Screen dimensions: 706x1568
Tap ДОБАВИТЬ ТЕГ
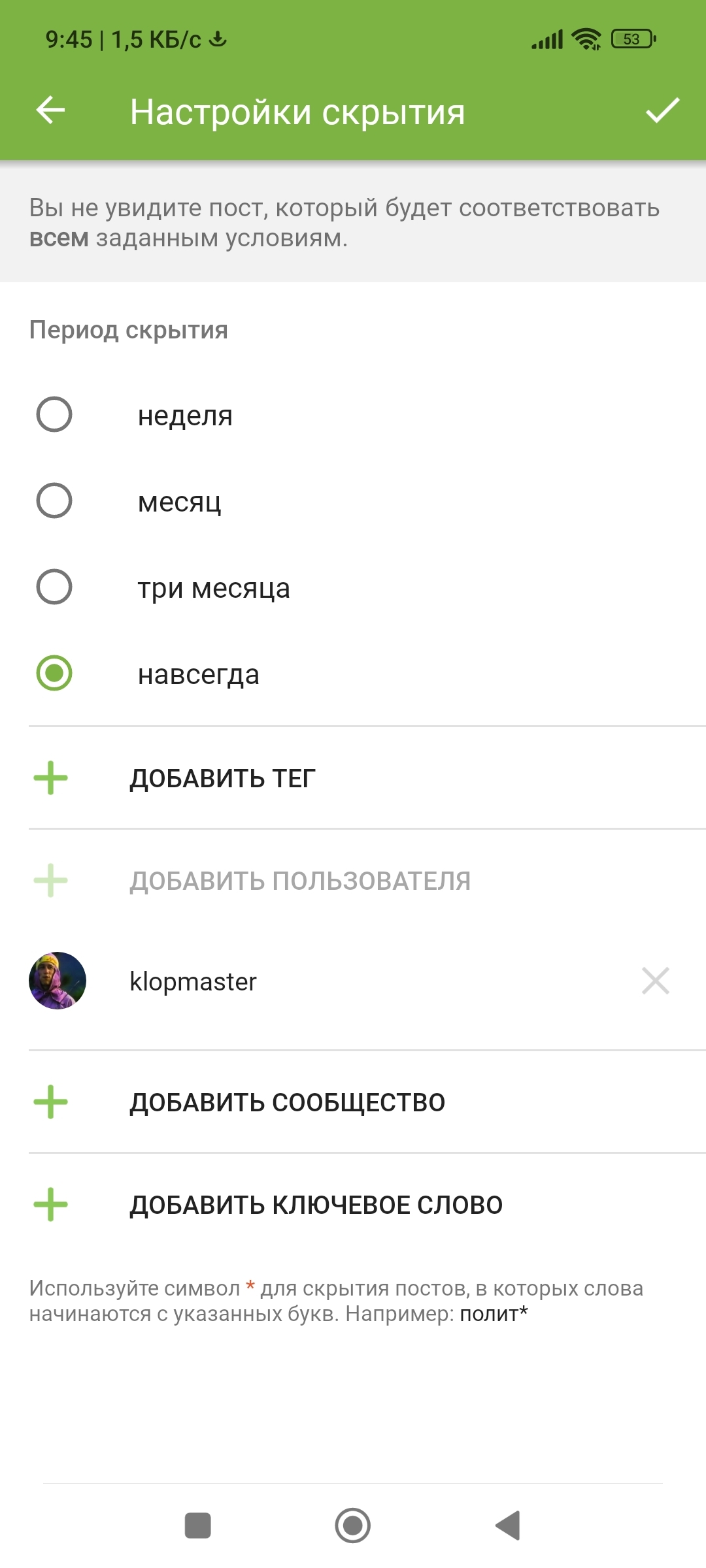click(222, 778)
